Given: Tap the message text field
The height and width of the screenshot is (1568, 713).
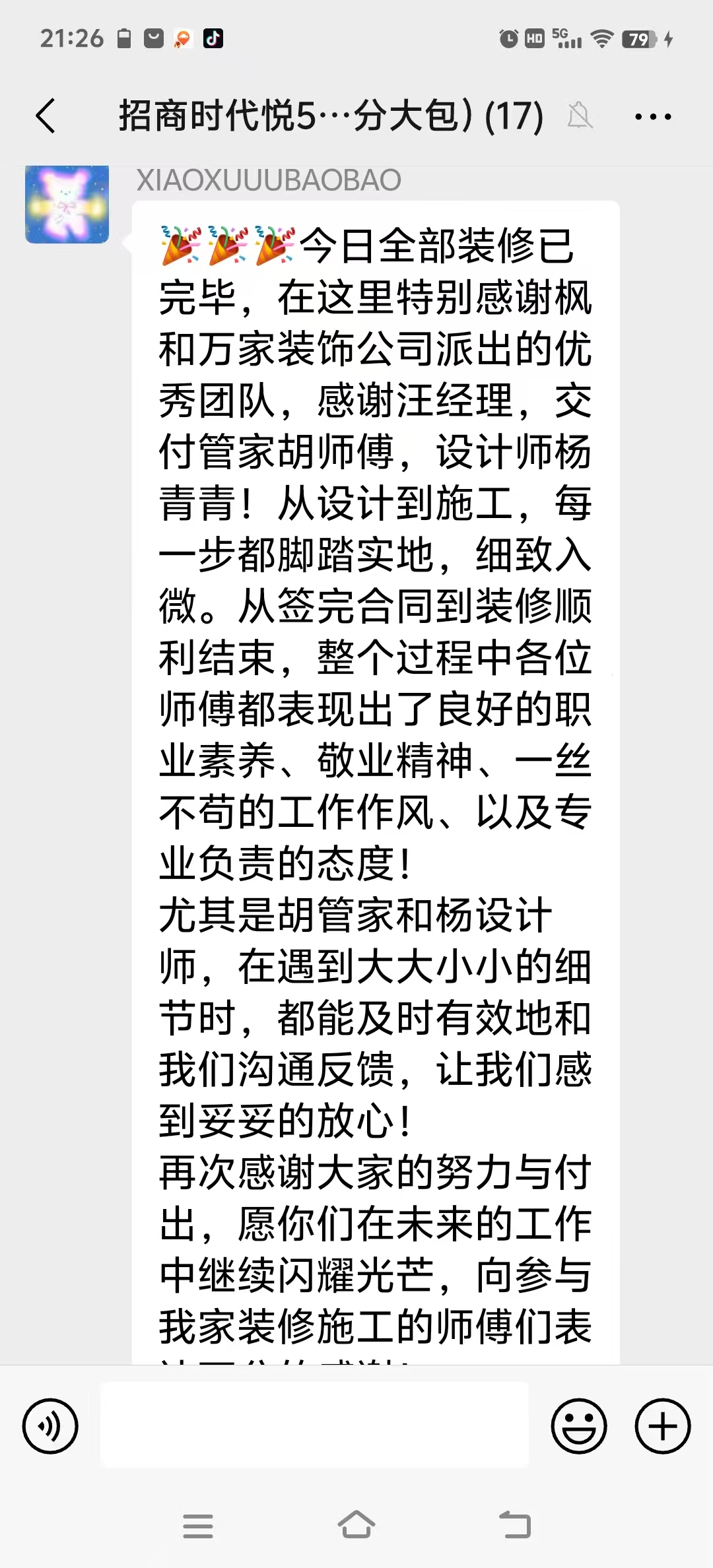Looking at the screenshot, I should coord(314,1425).
